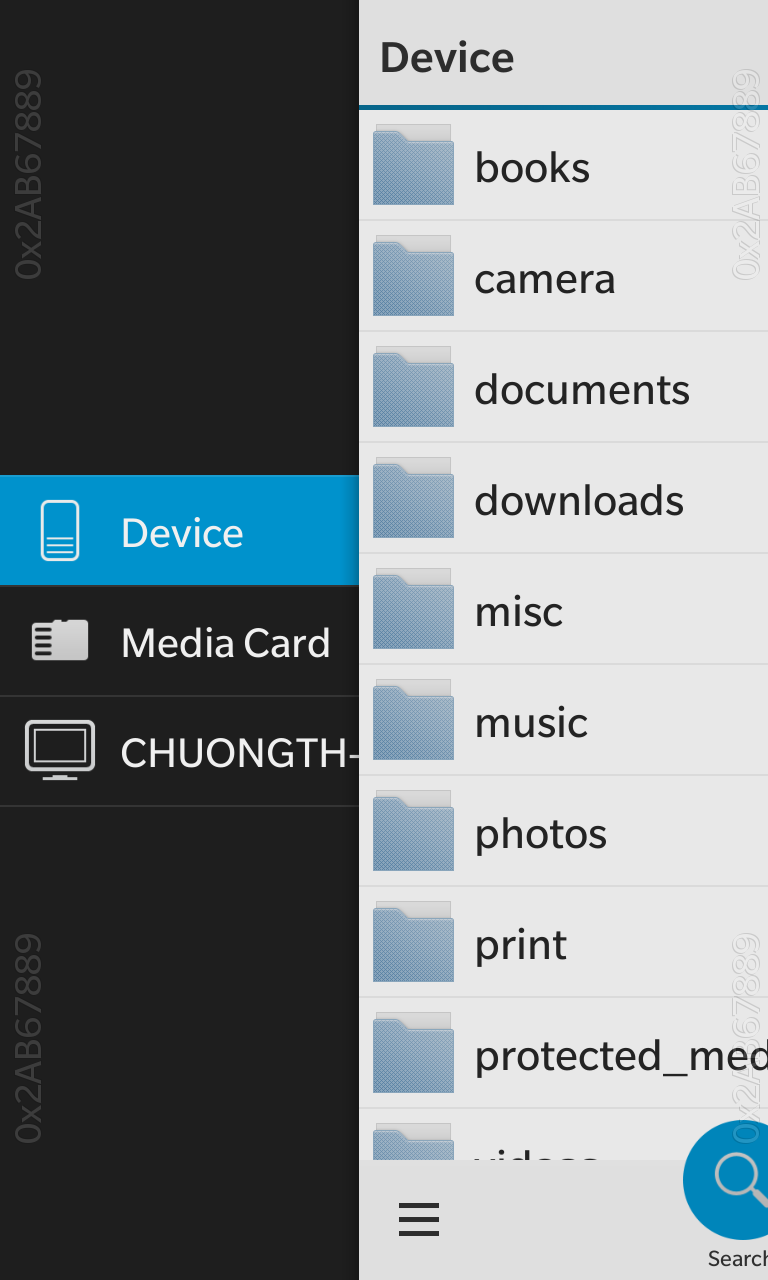Open the photos folder
The height and width of the screenshot is (1280, 768).
tap(563, 832)
